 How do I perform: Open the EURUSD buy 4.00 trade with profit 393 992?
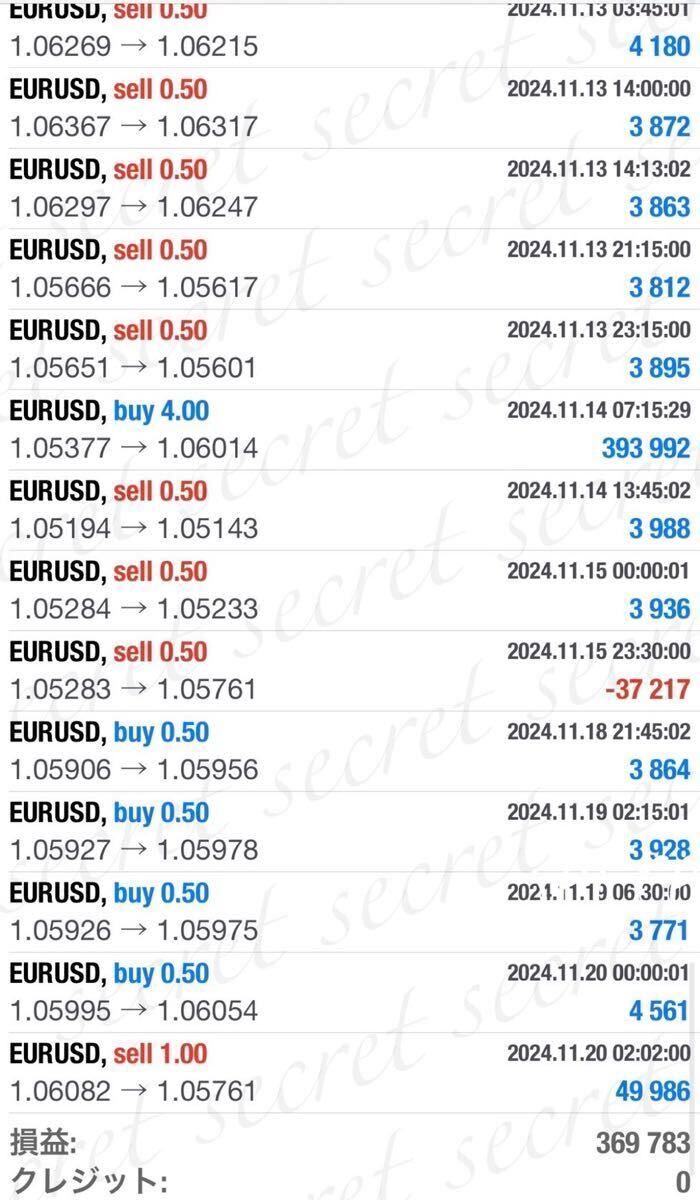click(350, 430)
